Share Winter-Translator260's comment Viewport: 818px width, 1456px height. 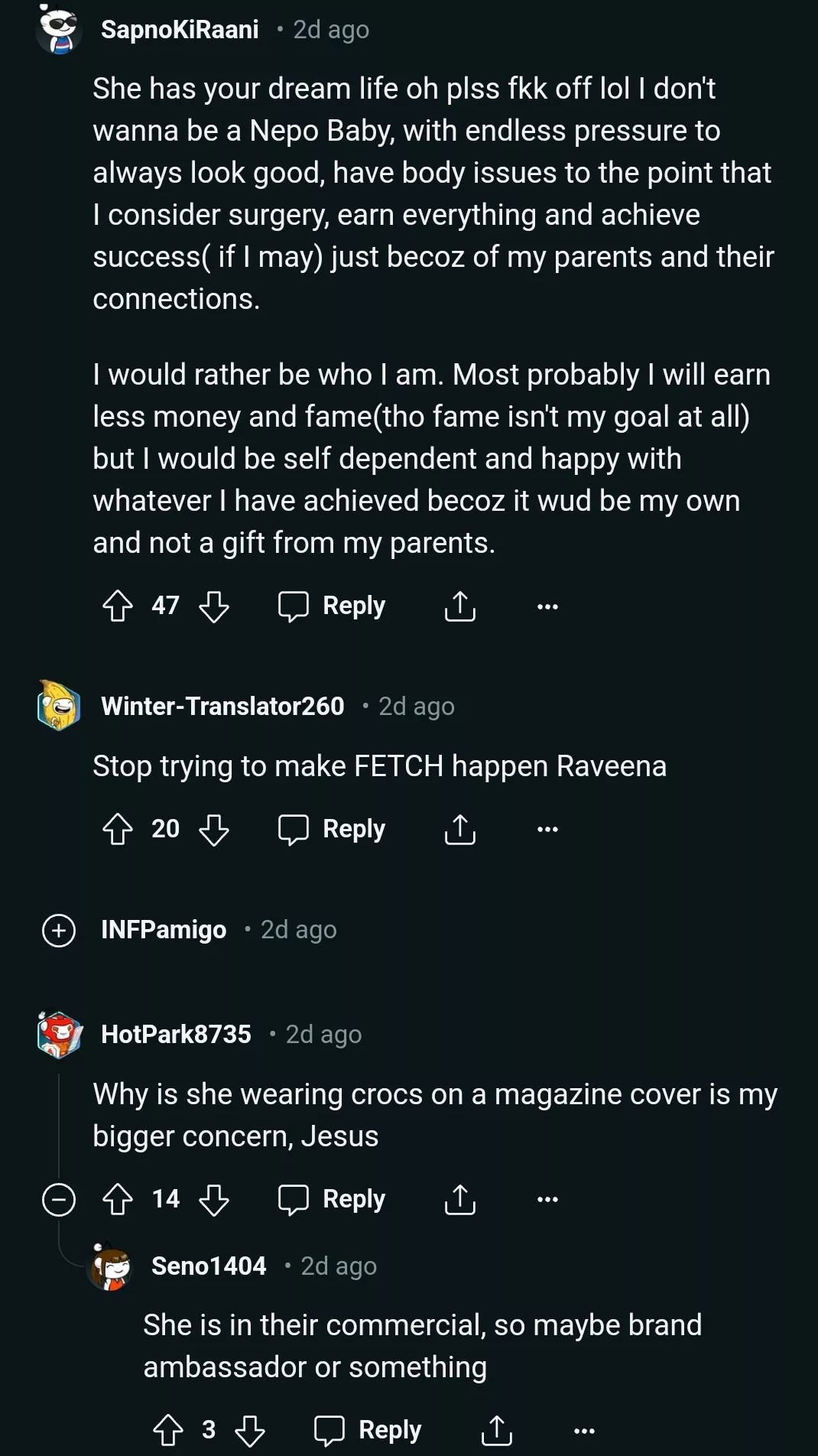tap(460, 829)
